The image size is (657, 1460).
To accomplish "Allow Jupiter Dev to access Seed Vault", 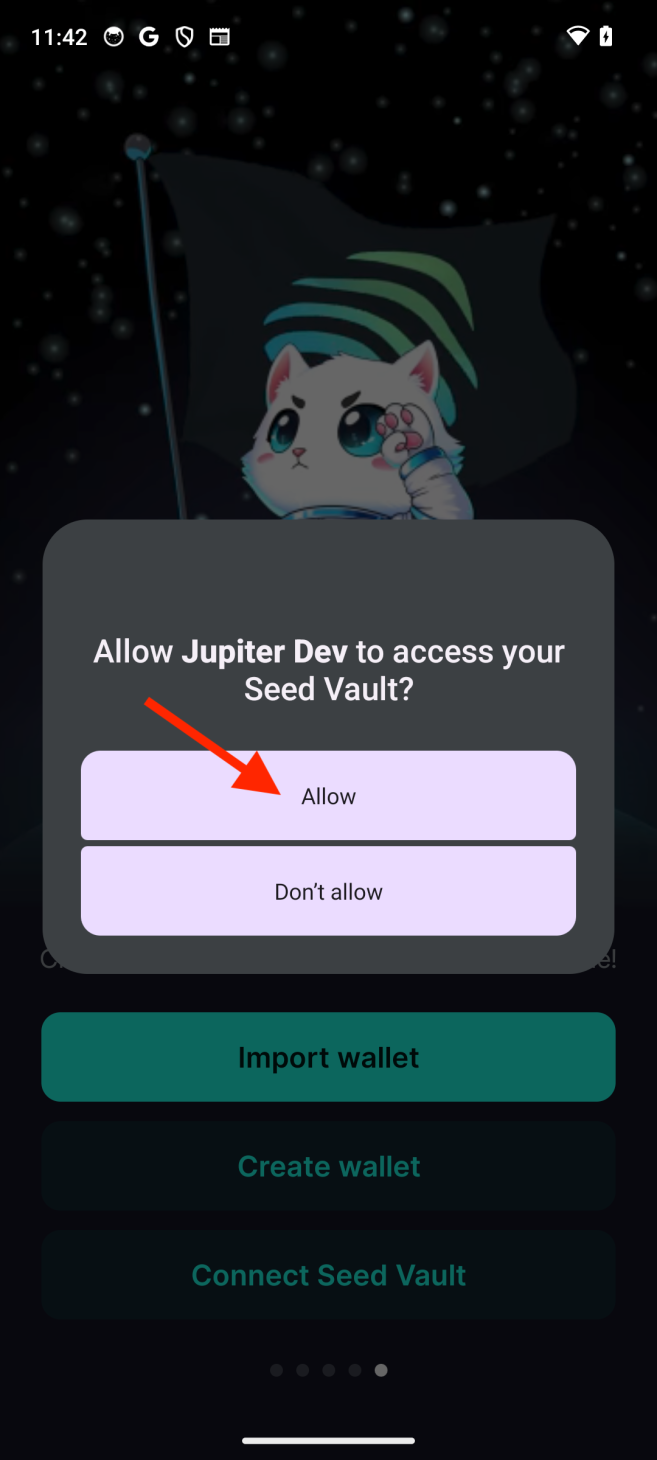I will (x=328, y=796).
